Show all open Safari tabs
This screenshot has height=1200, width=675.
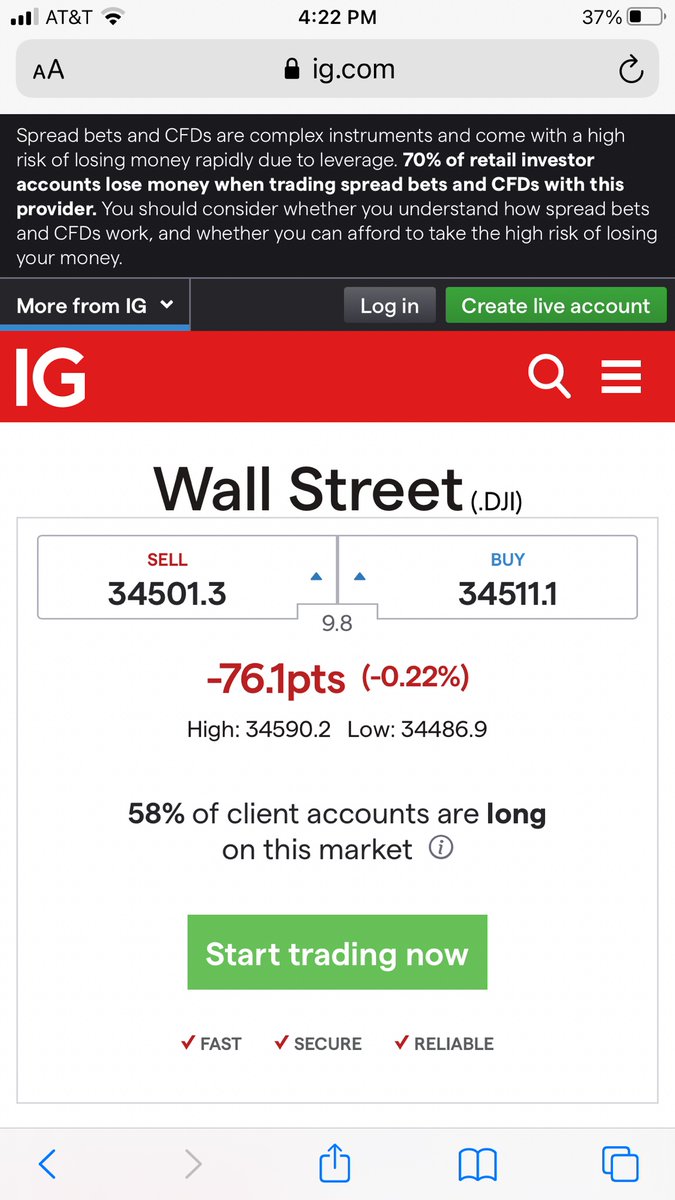coord(620,1163)
